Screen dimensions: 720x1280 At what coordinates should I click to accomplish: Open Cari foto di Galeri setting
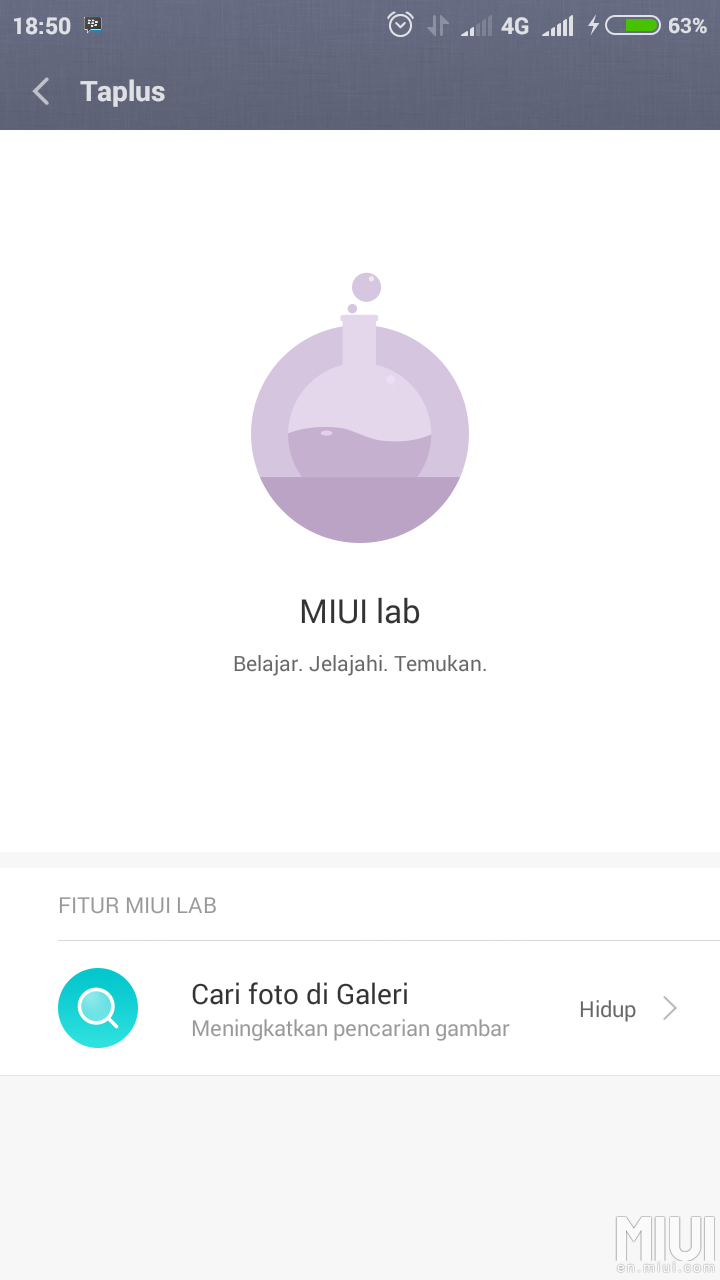pyautogui.click(x=360, y=1008)
